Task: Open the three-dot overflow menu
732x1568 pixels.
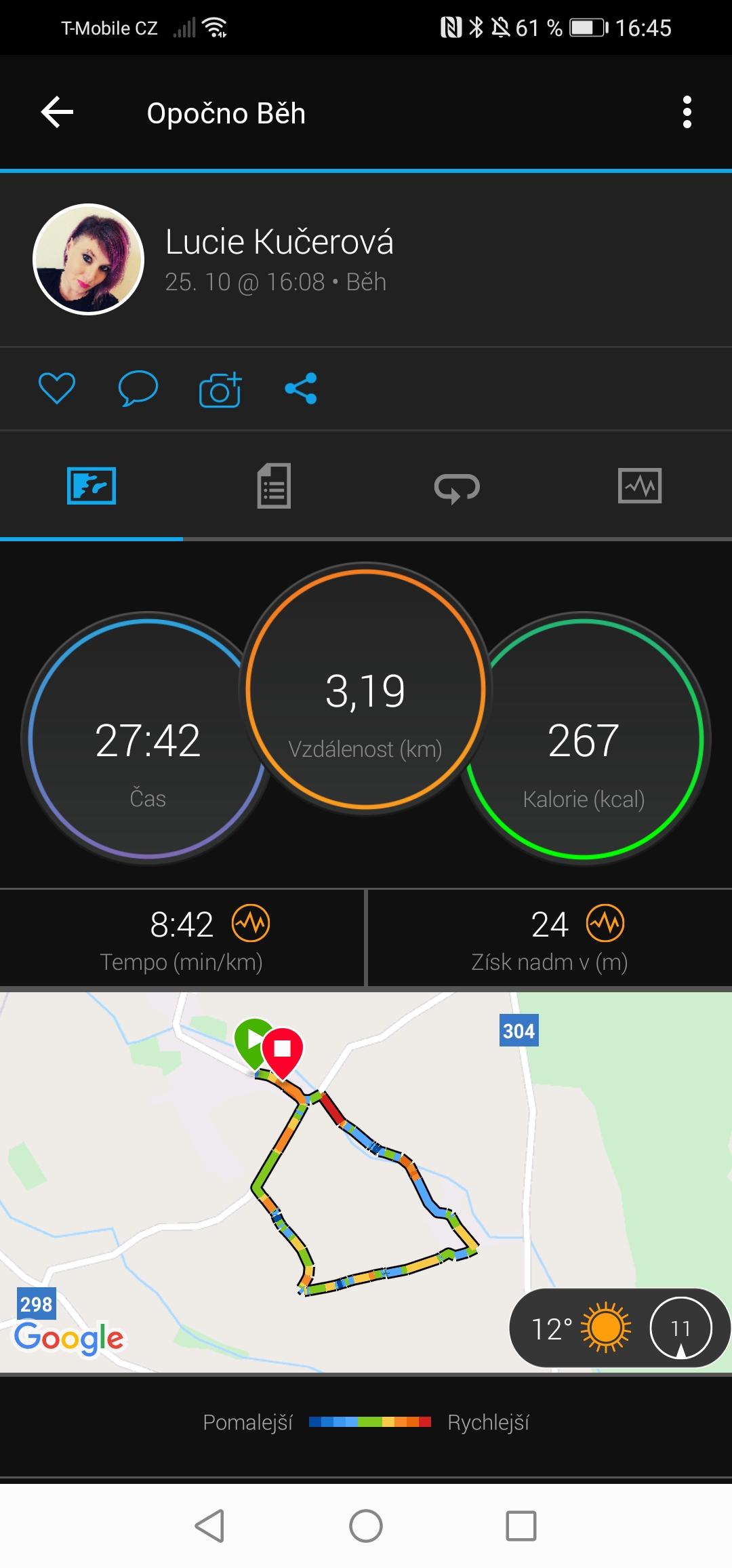Action: point(687,112)
